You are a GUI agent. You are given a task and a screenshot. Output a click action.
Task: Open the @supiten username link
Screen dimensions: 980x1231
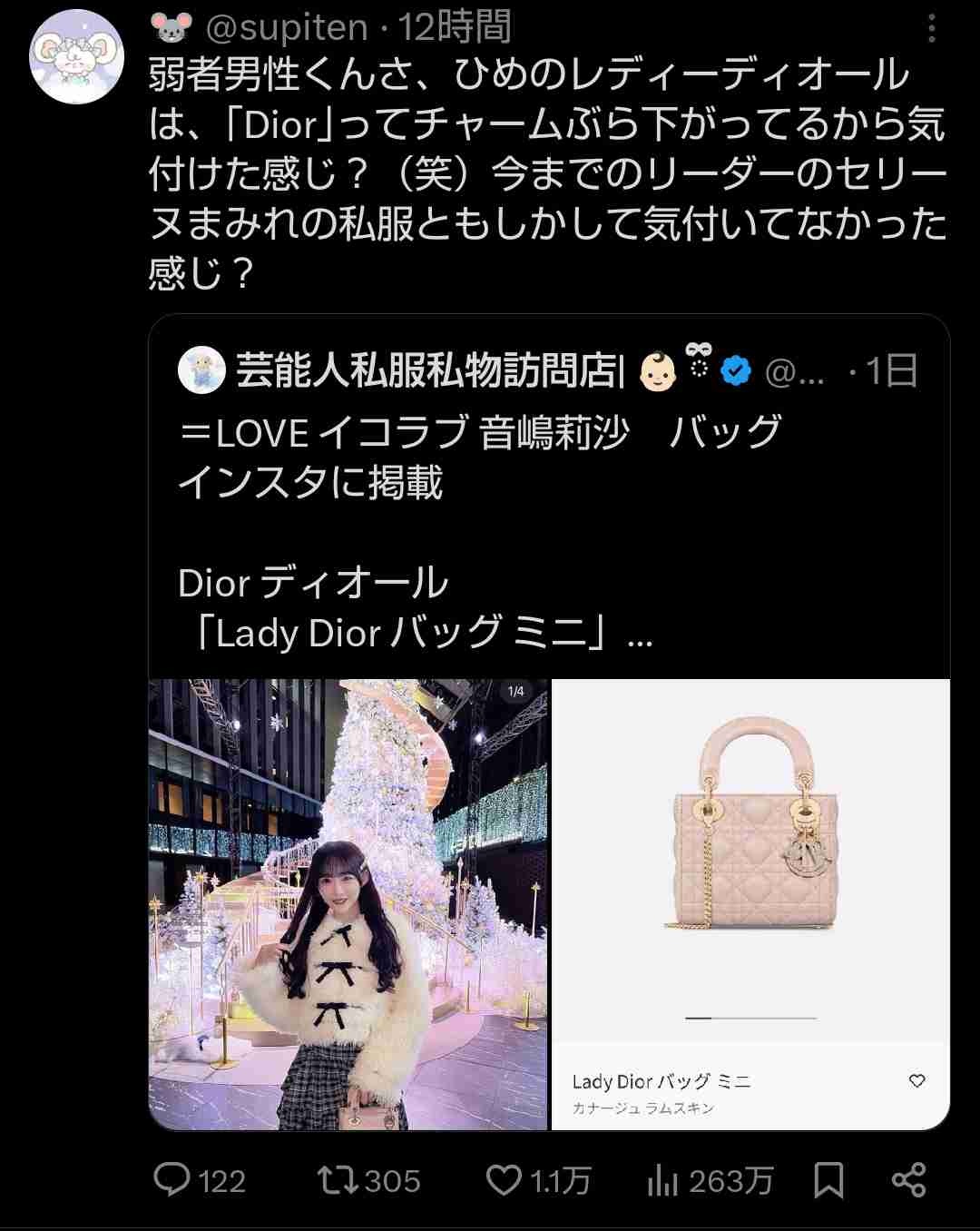point(287,28)
